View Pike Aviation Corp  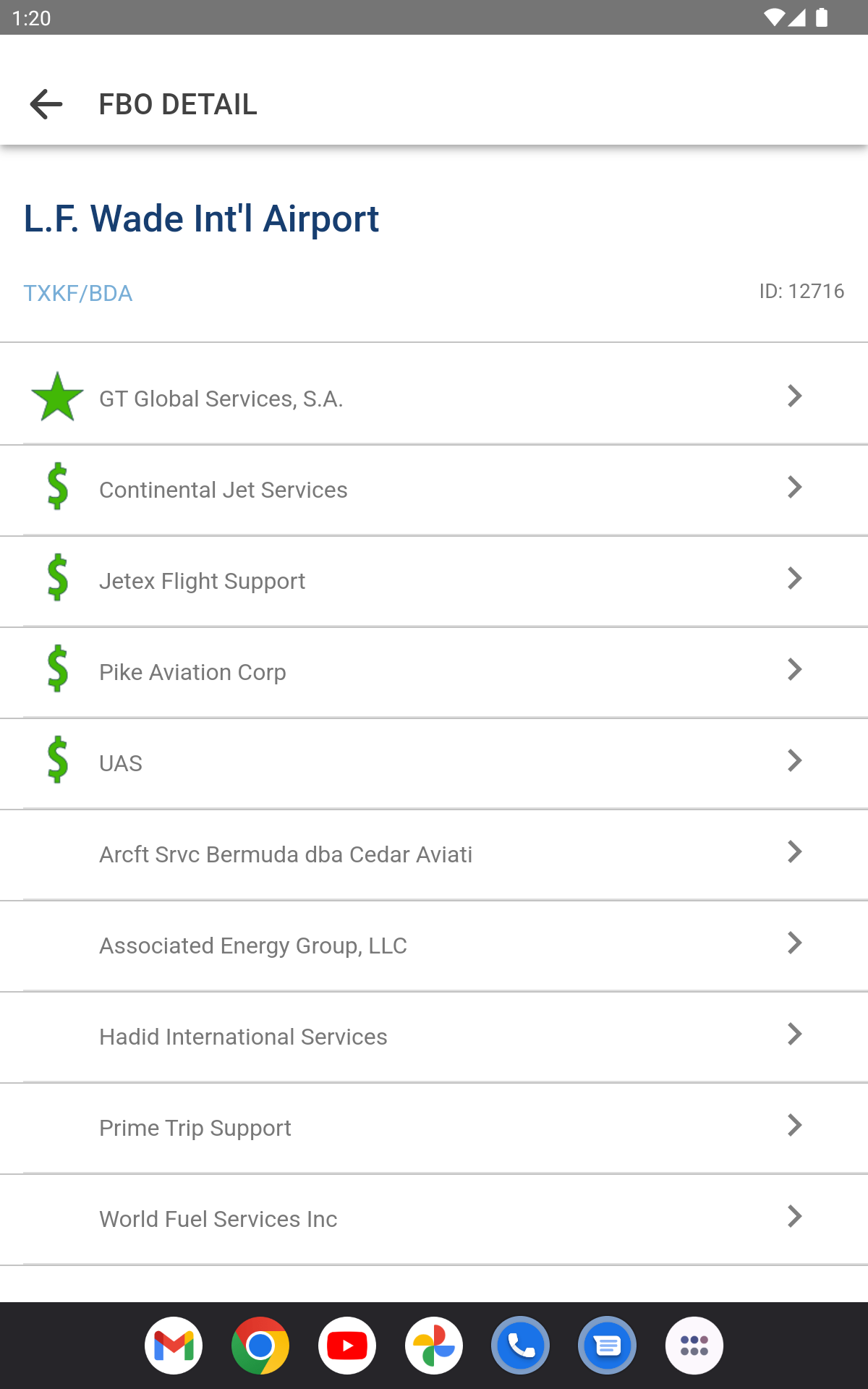pyautogui.click(x=434, y=671)
